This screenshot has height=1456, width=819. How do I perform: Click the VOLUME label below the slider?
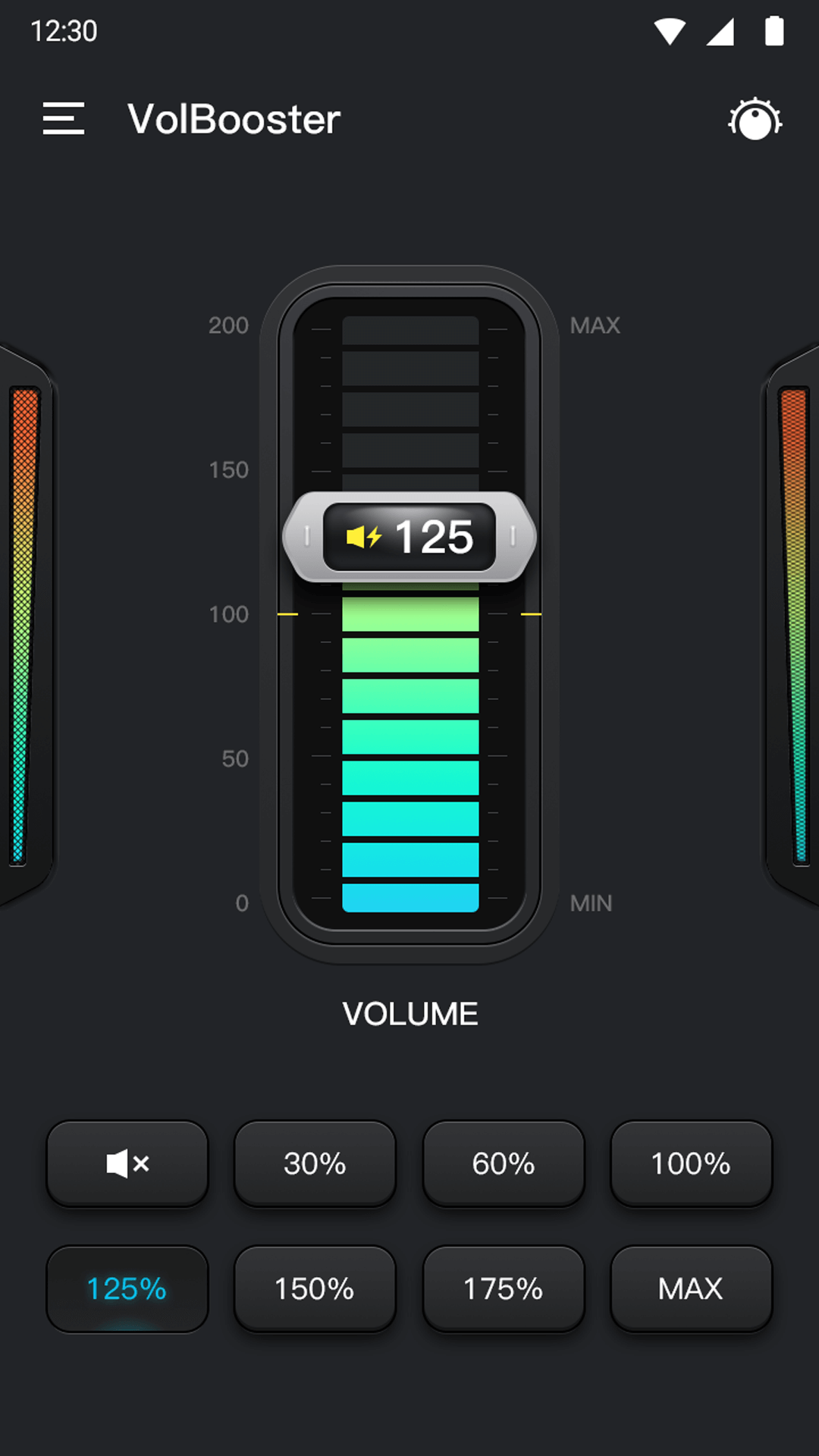coord(410,1014)
